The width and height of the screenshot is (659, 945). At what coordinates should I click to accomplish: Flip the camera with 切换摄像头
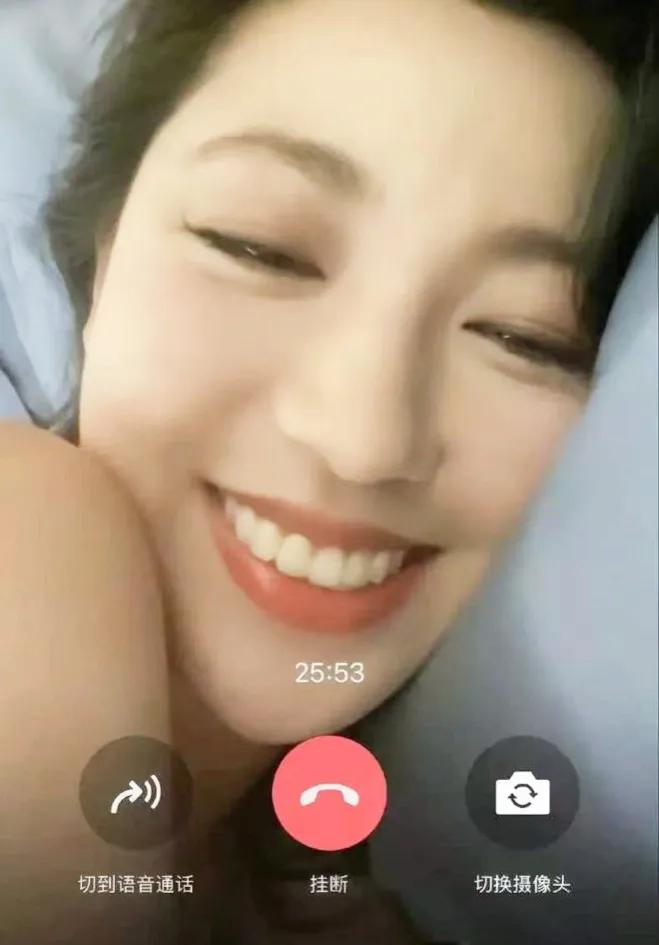coord(522,793)
